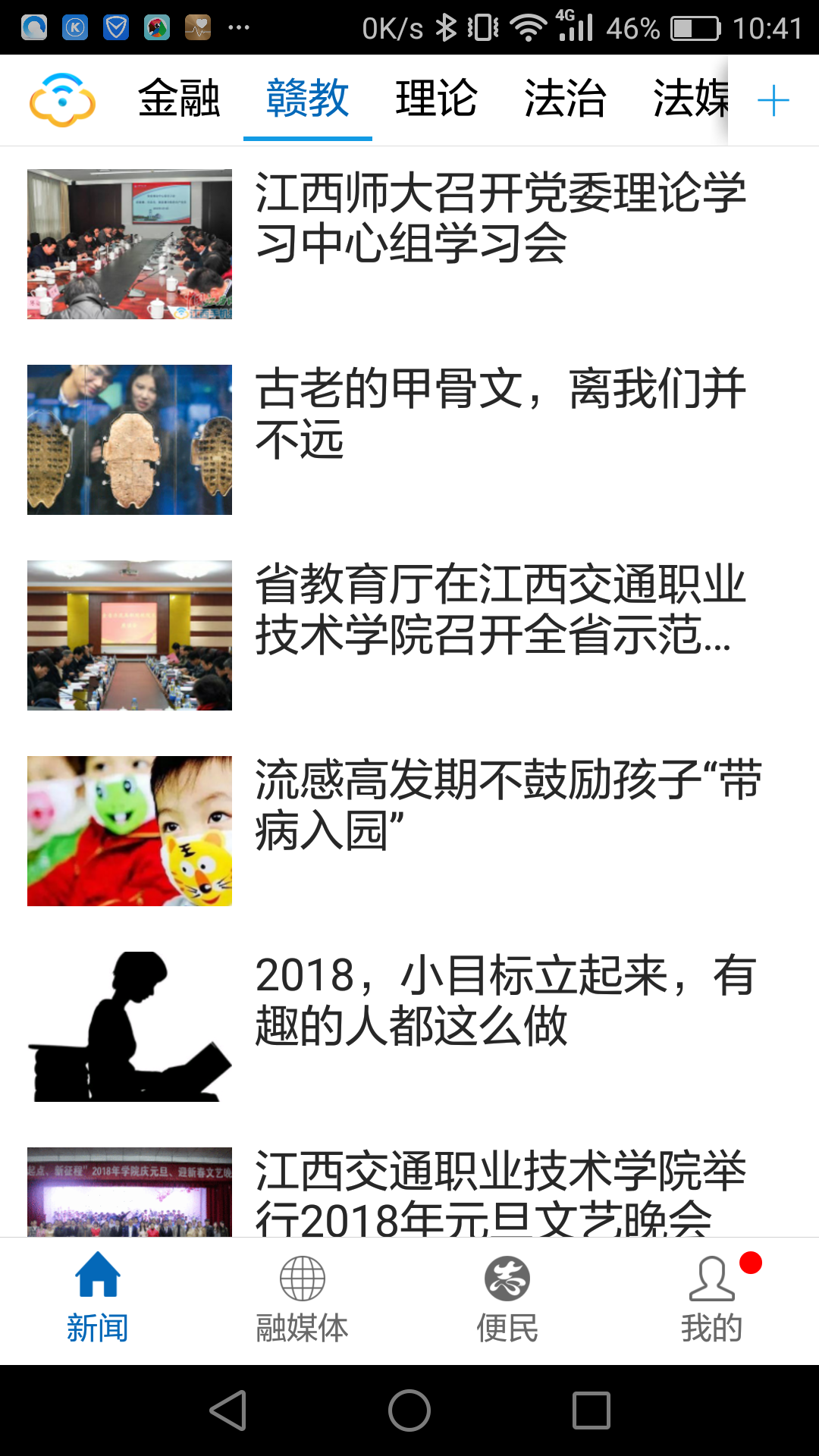Open article 江西师大召开党委理论学习中心组学习会
The height and width of the screenshot is (1456, 819).
tap(500, 218)
